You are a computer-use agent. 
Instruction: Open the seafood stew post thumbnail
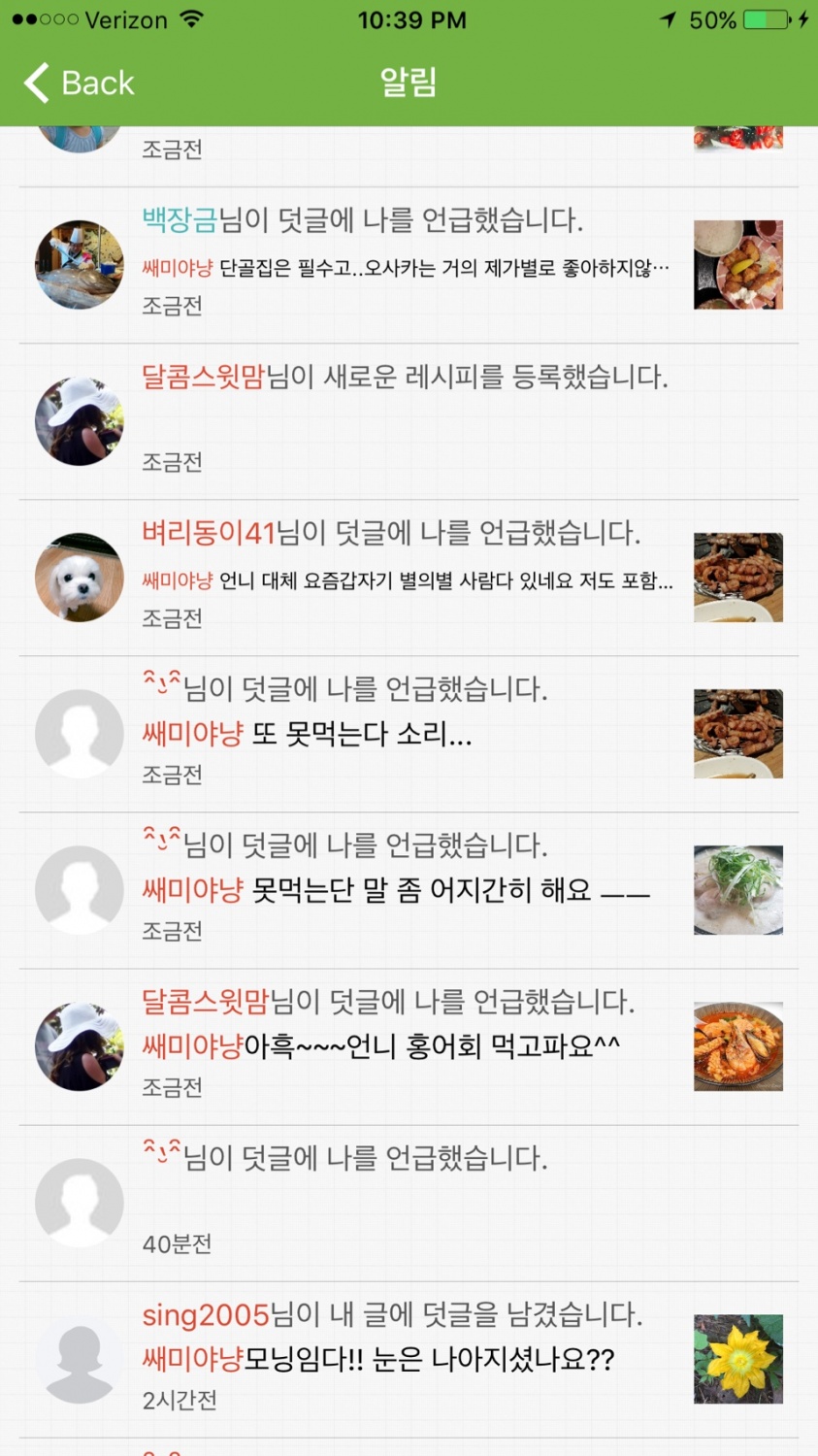click(x=737, y=1046)
